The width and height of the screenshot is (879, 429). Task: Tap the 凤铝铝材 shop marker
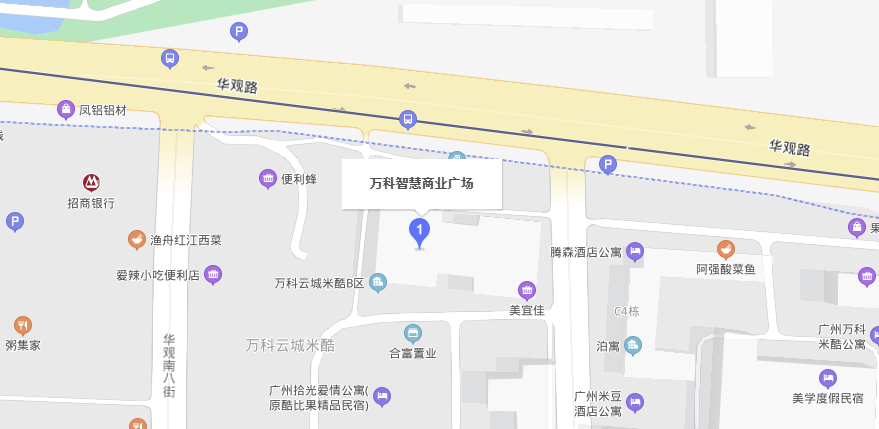pos(66,109)
